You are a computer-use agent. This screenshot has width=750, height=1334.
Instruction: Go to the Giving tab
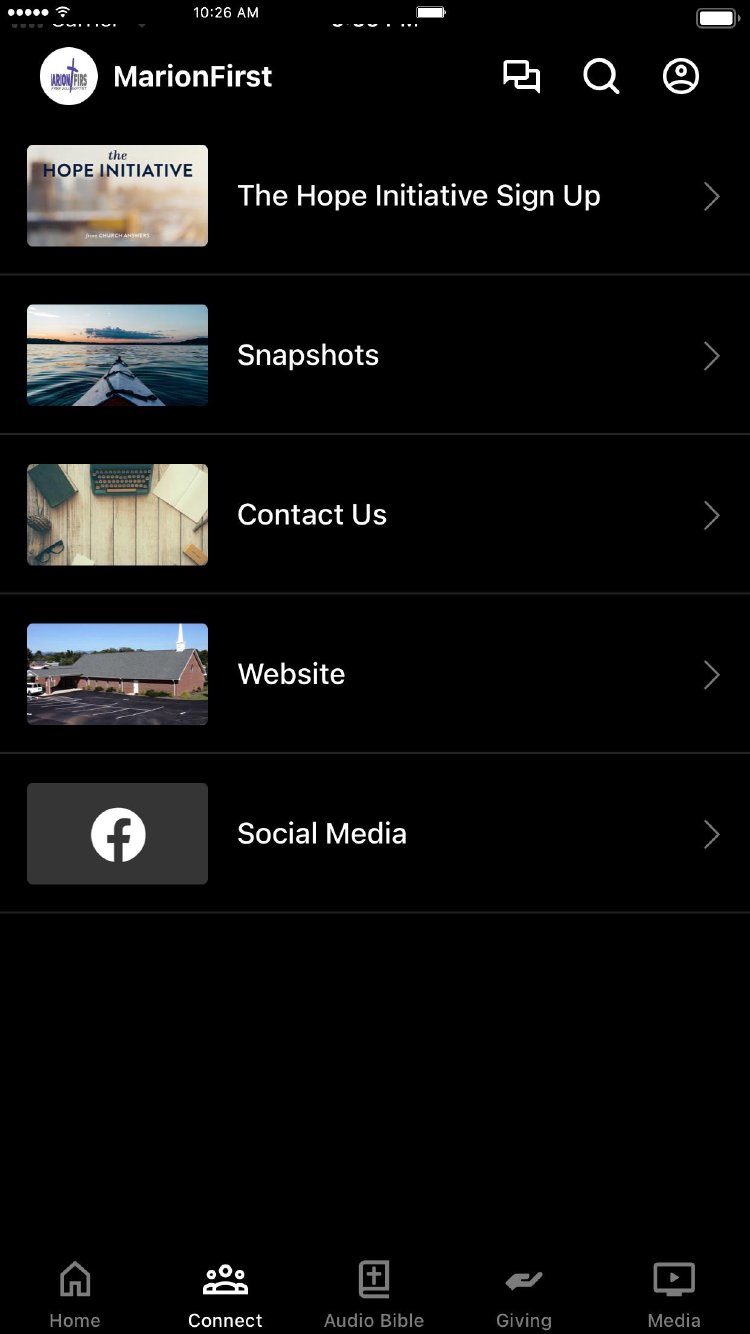524,1294
